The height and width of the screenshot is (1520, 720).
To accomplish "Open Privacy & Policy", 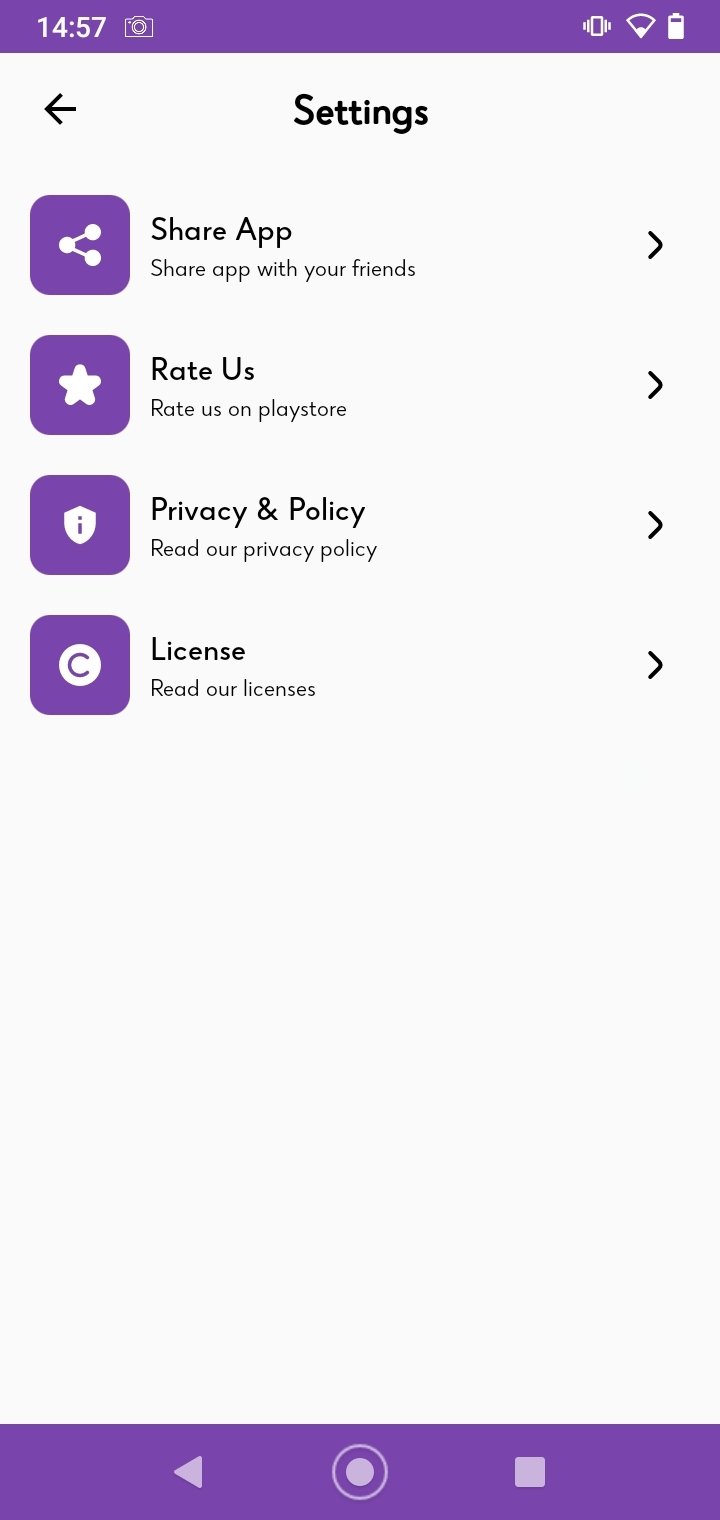I will coord(360,525).
